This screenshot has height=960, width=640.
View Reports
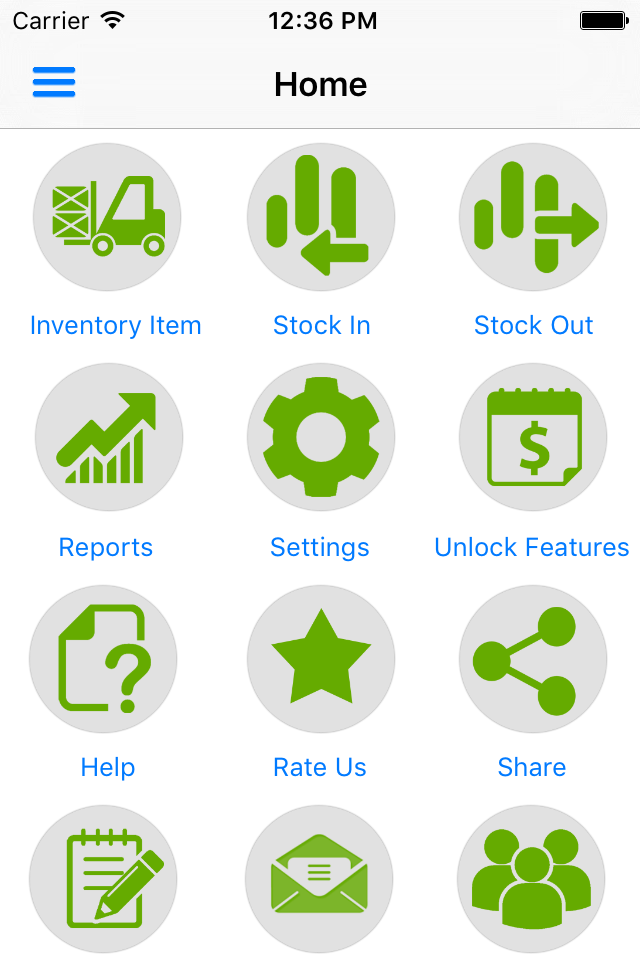coord(109,437)
